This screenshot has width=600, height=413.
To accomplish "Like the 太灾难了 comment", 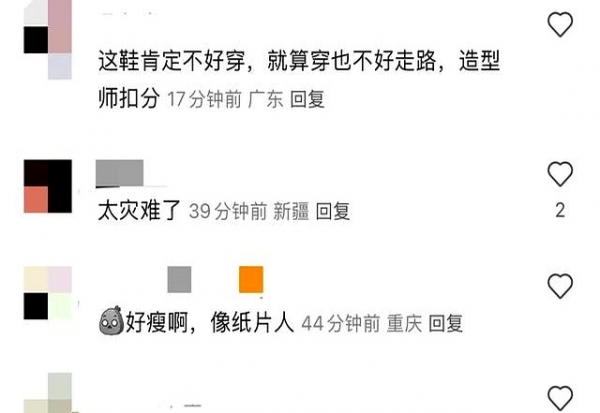I will pyautogui.click(x=560, y=175).
